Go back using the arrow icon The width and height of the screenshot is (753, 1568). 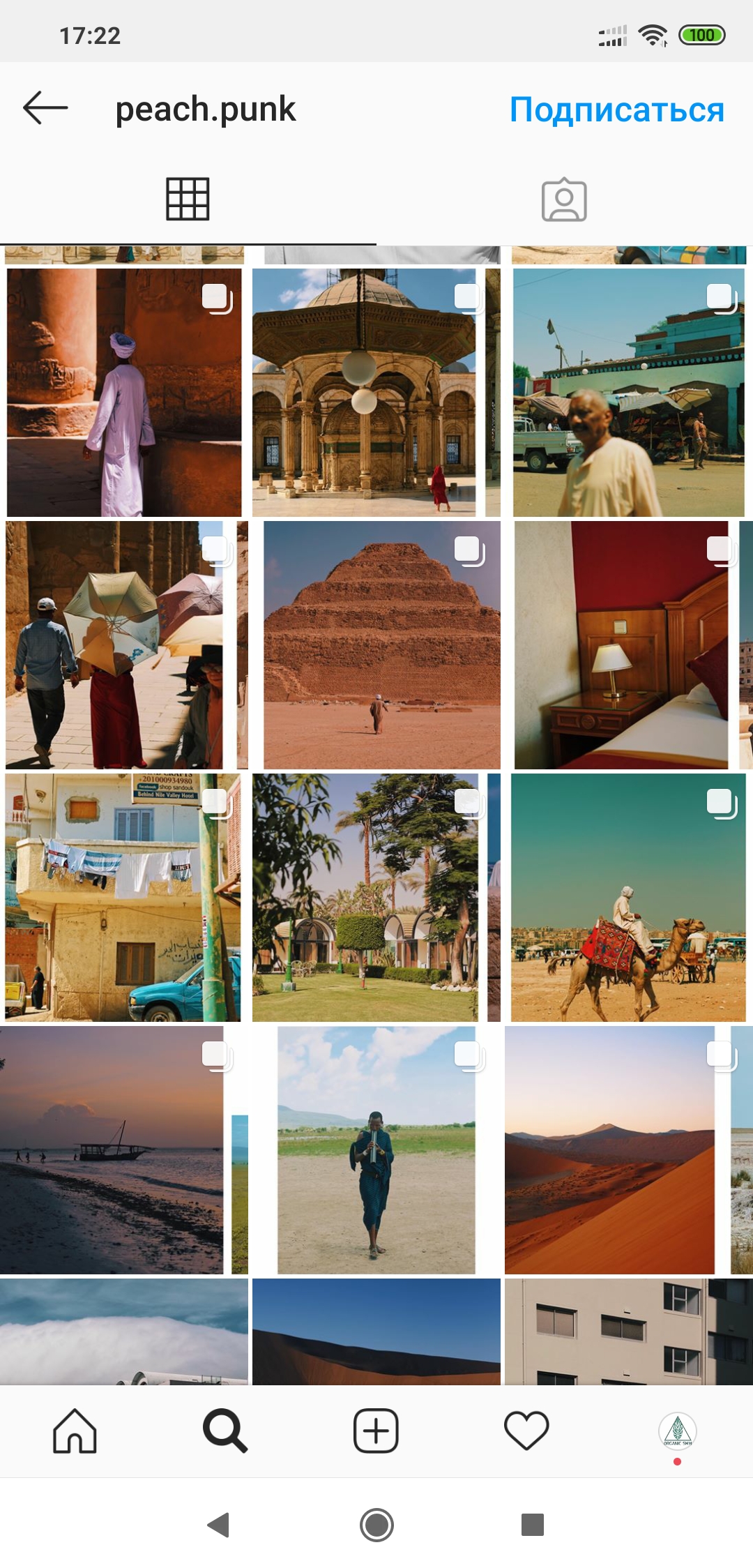point(45,109)
